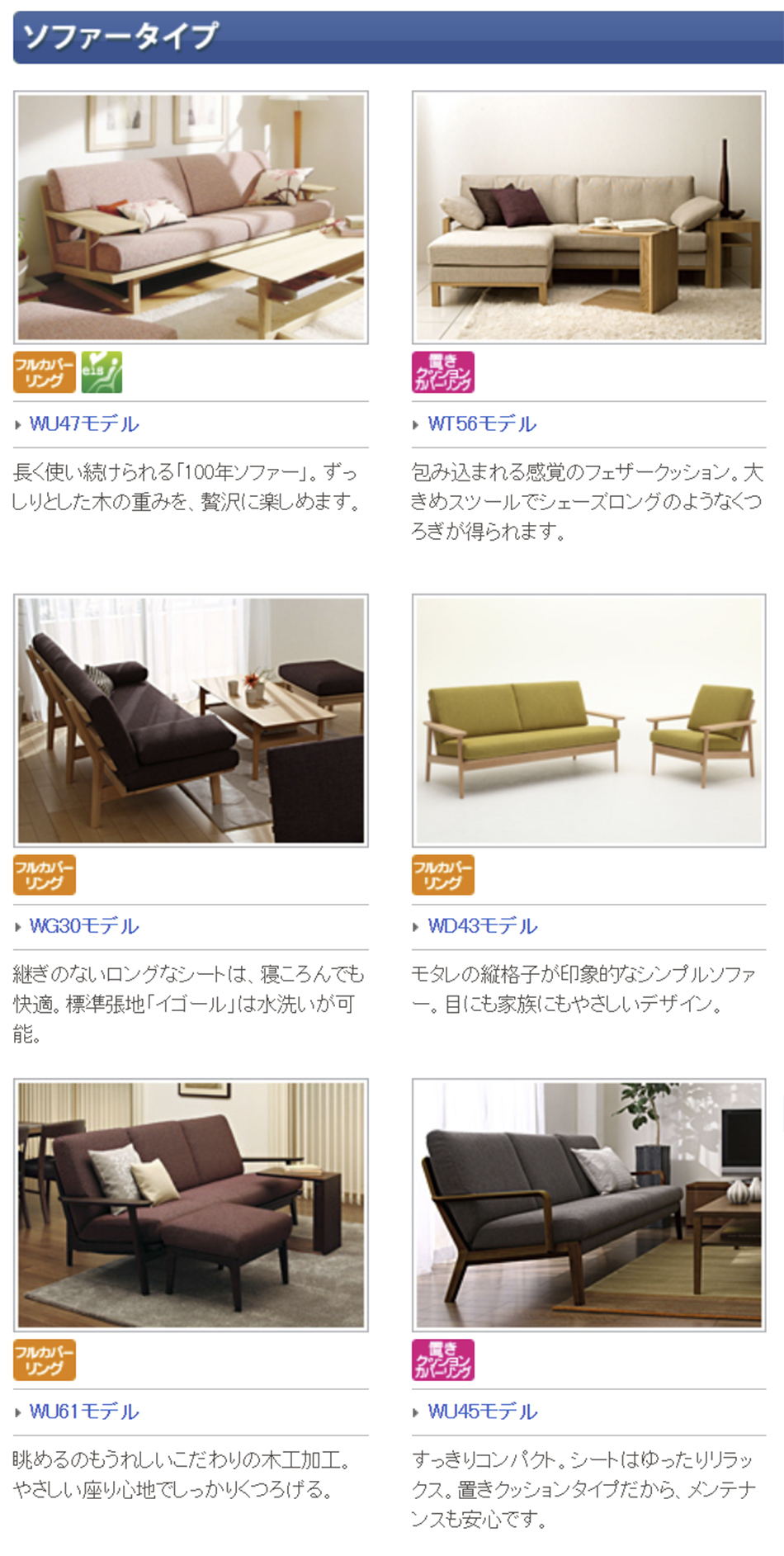This screenshot has width=784, height=1556.
Task: View the WD43 green sofa photo
Action: pos(589,721)
